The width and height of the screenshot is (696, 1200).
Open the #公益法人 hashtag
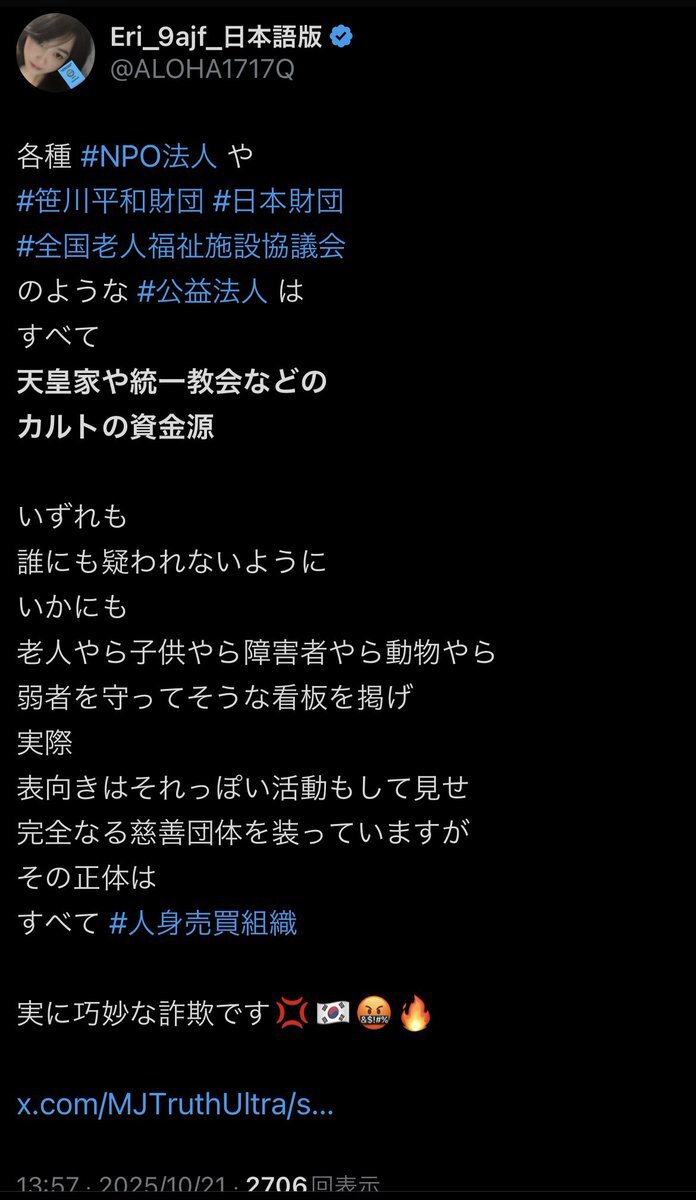click(202, 292)
